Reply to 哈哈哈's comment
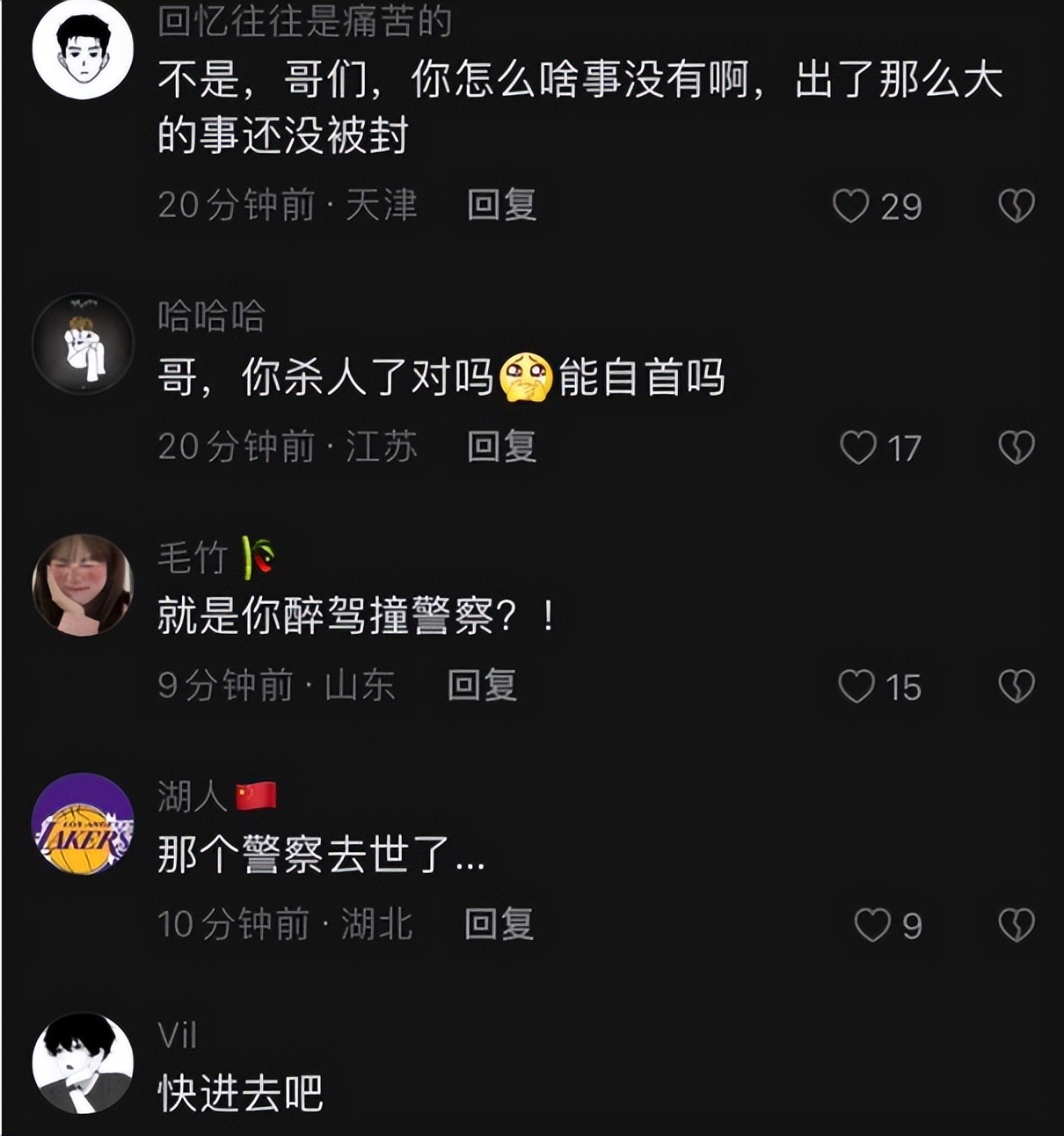Screen dimensions: 1064x1136 501,447
